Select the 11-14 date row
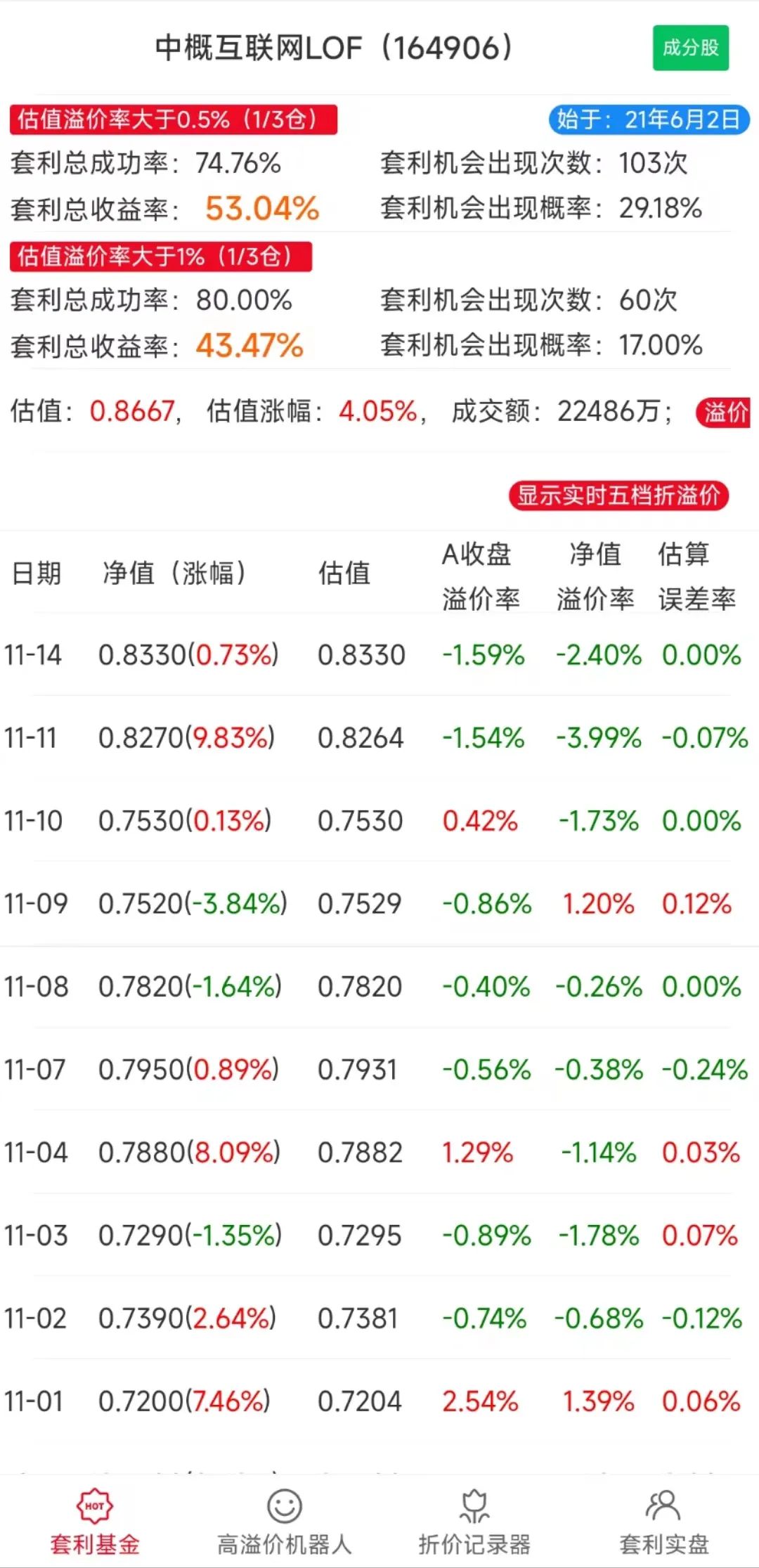Screen dimensions: 759x1568 34,655
